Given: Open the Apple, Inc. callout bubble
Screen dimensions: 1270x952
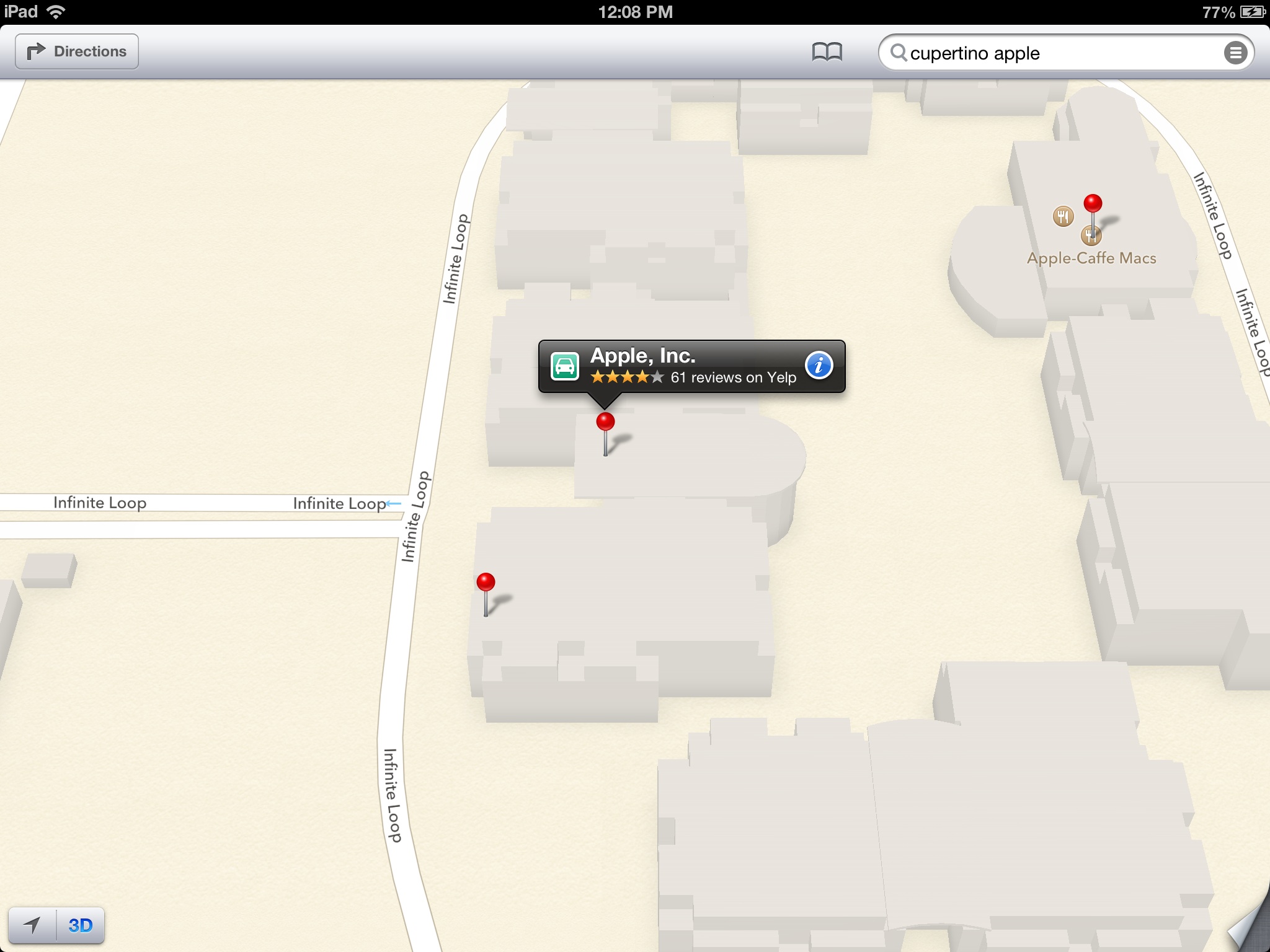Looking at the screenshot, I should click(x=691, y=366).
